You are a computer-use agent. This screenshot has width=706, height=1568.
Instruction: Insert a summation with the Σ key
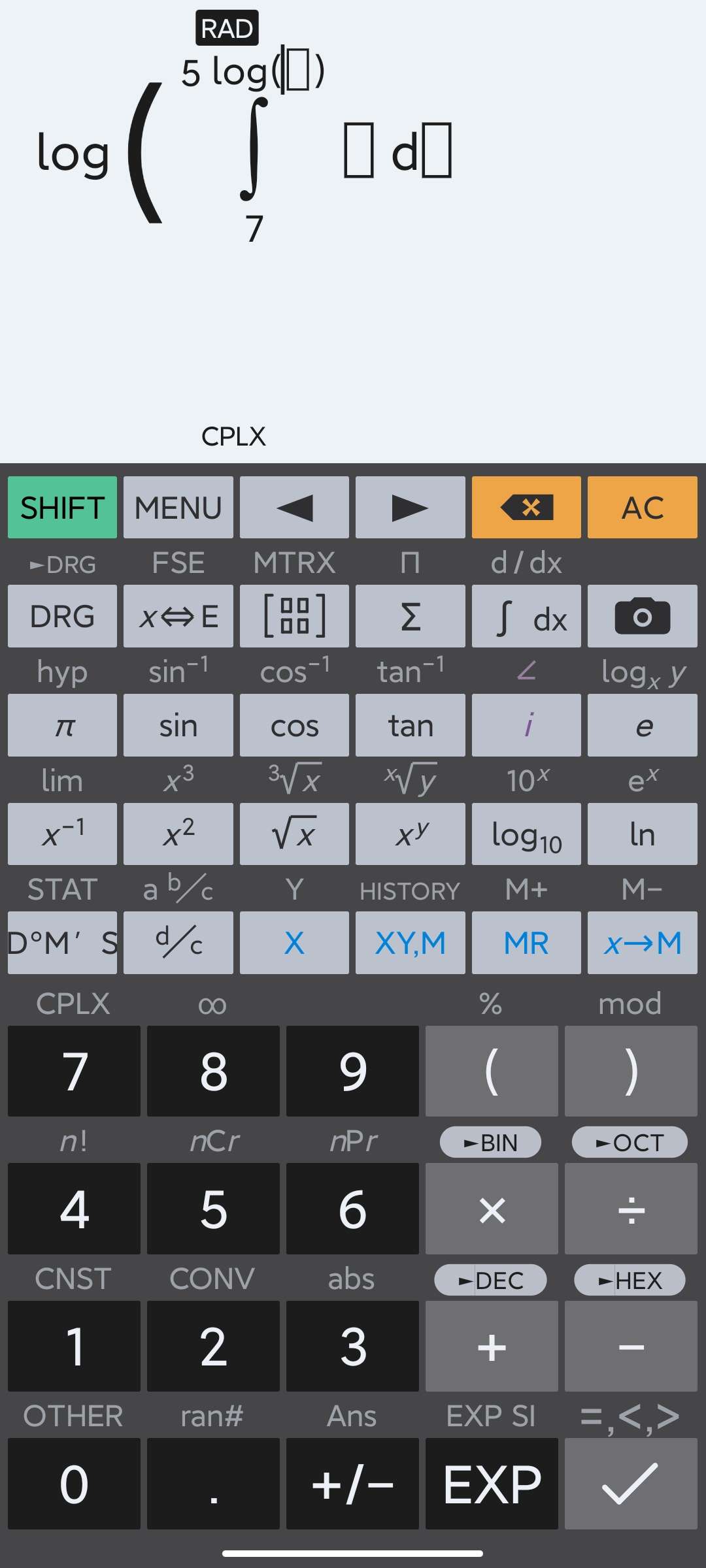[410, 616]
